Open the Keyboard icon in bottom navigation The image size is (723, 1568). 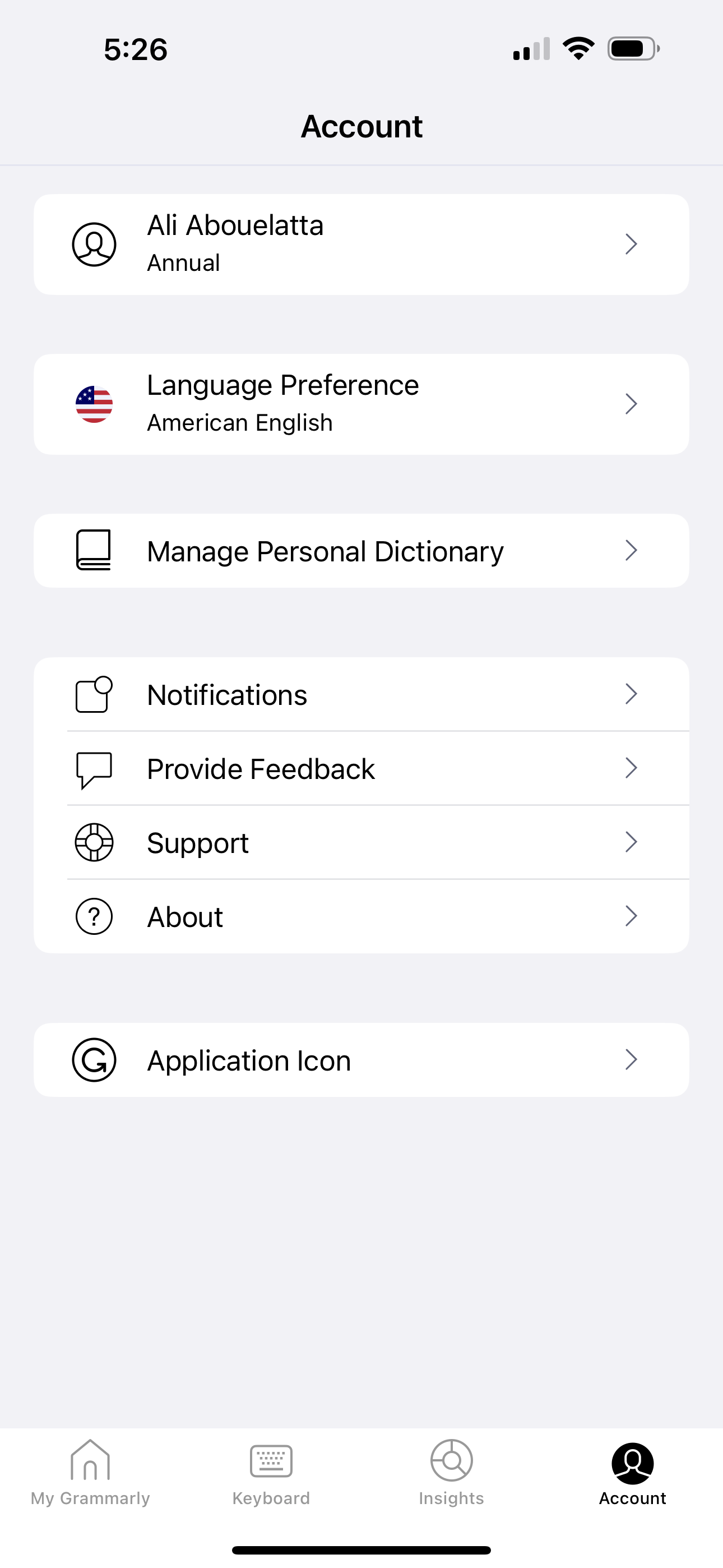[x=270, y=1460]
